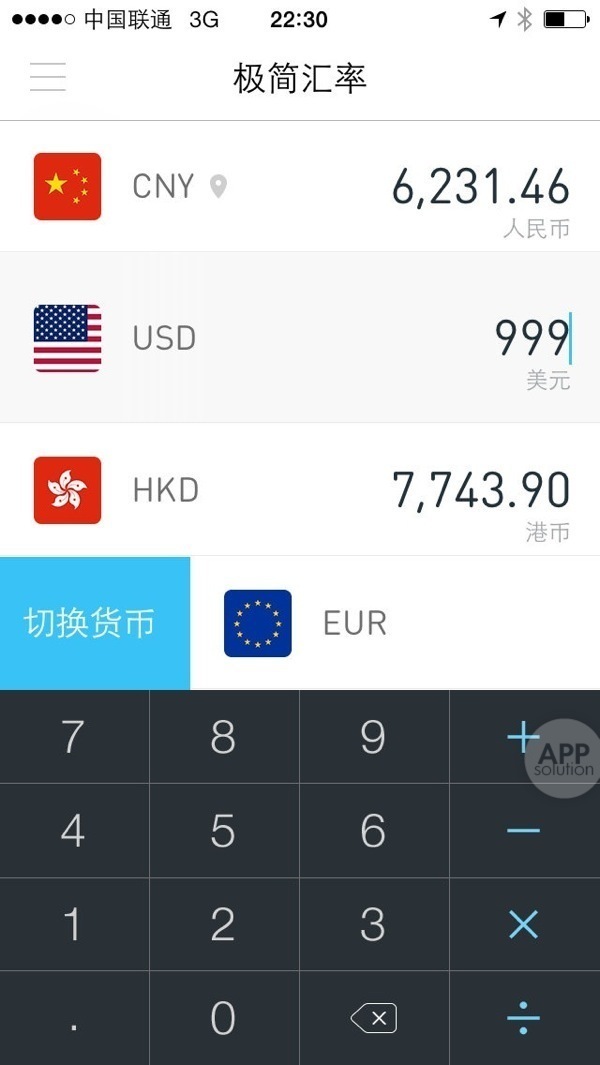Tap the 8 key
The width and height of the screenshot is (600, 1065).
[224, 737]
